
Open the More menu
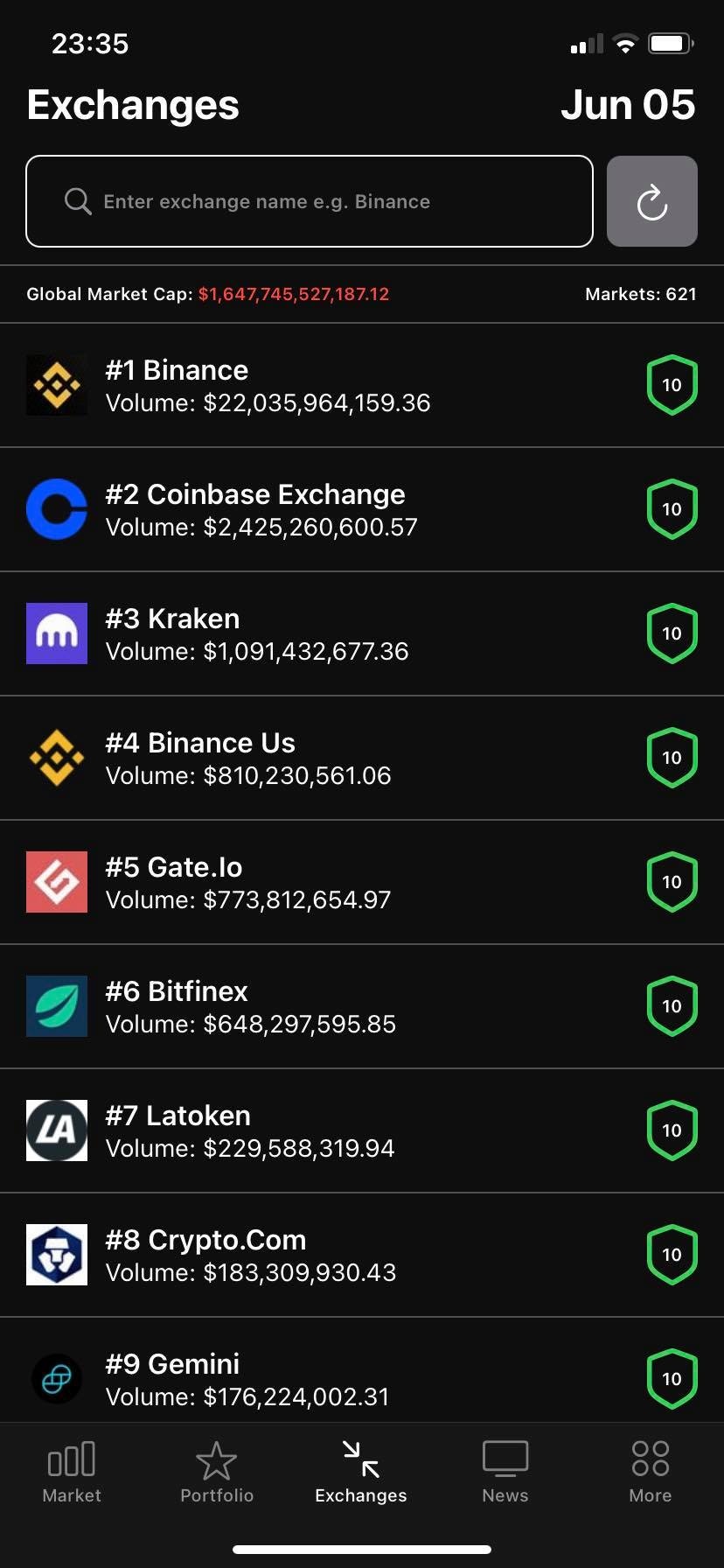(650, 1470)
